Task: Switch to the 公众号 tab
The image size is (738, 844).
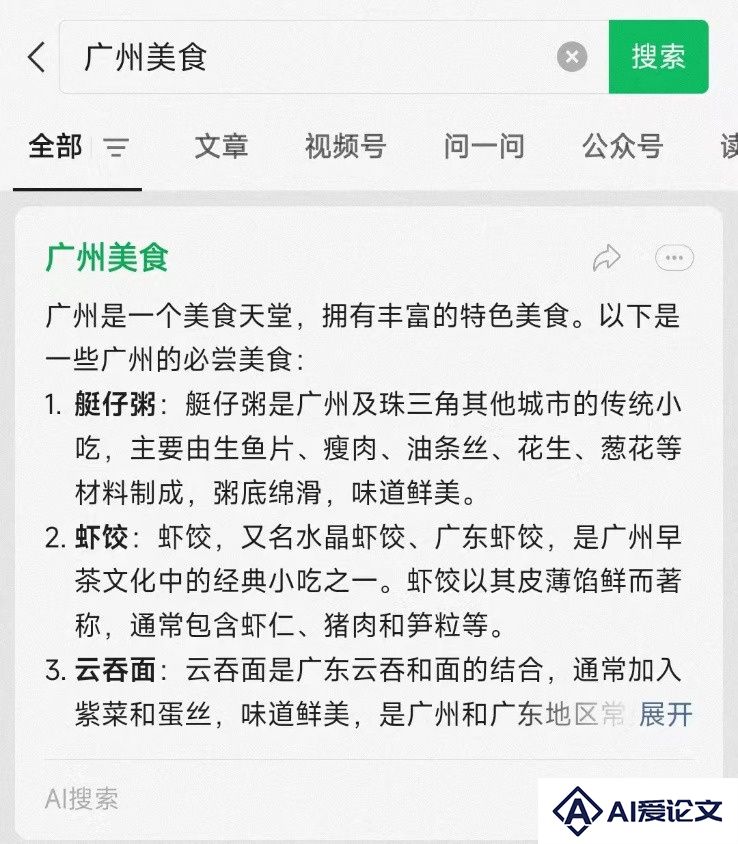Action: click(622, 147)
